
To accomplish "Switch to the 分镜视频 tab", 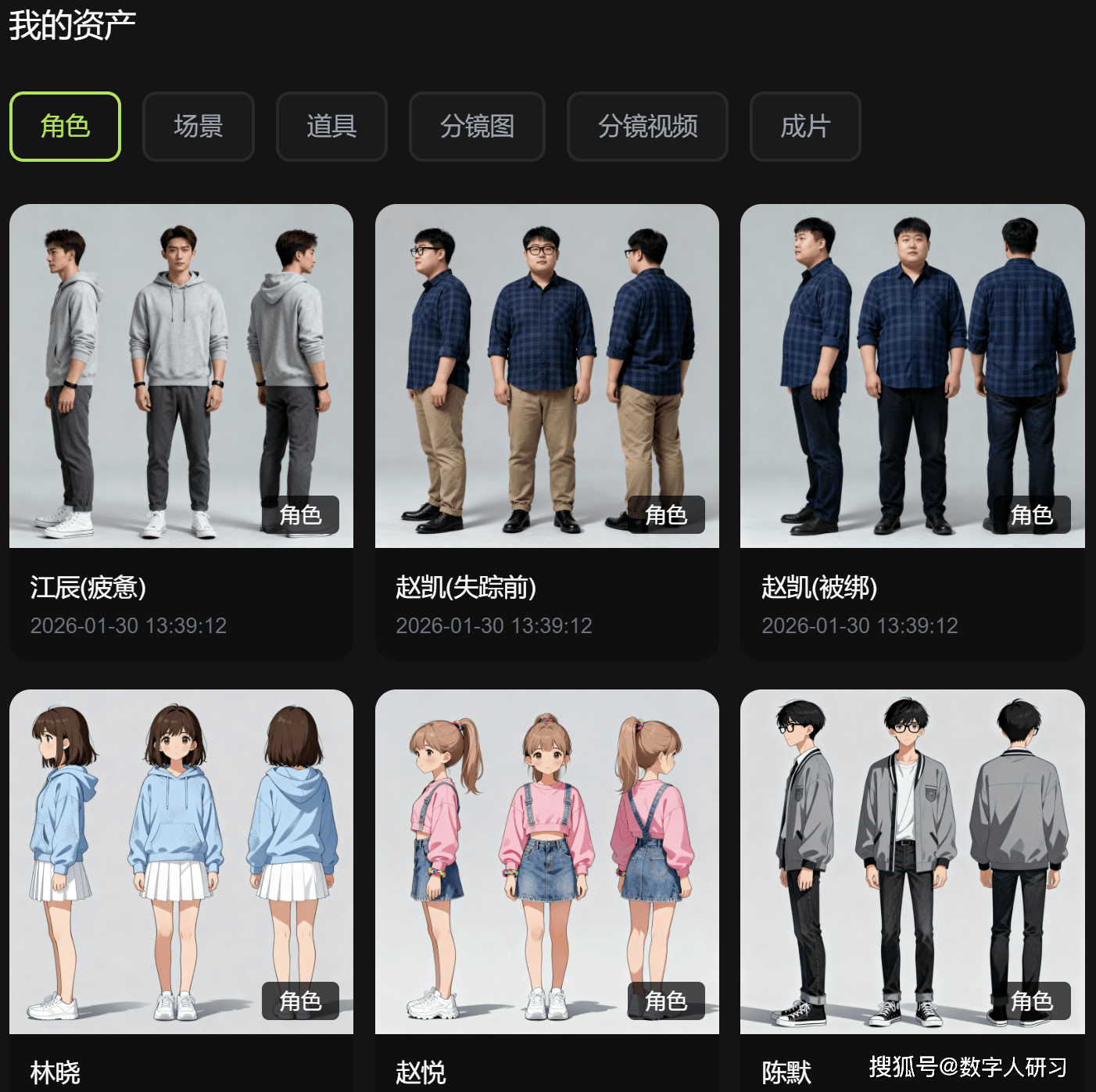I will pyautogui.click(x=647, y=127).
